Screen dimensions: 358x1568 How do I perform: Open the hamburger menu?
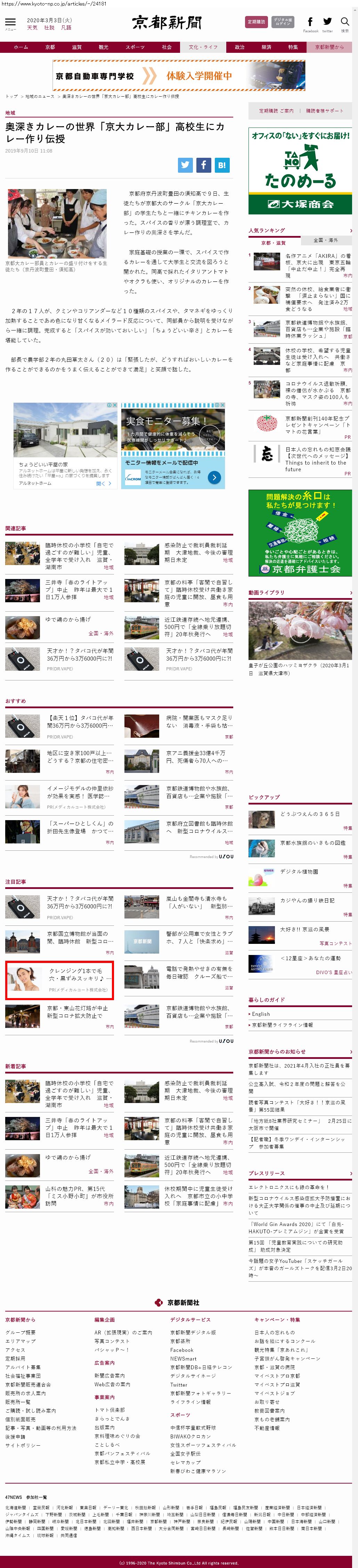click(x=10, y=22)
